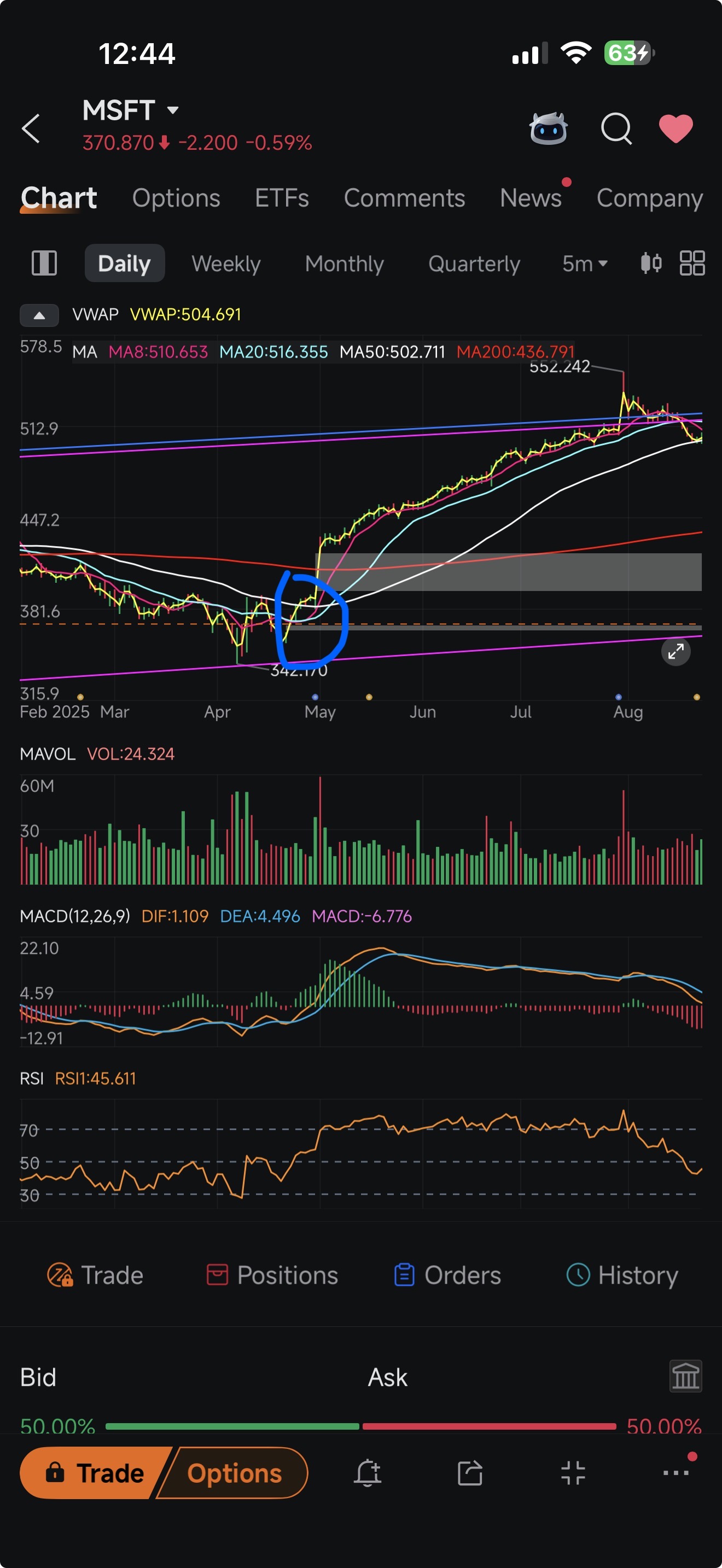Screen dimensions: 722x1568
Task: Open the AI assistant robot icon
Action: pos(548,128)
